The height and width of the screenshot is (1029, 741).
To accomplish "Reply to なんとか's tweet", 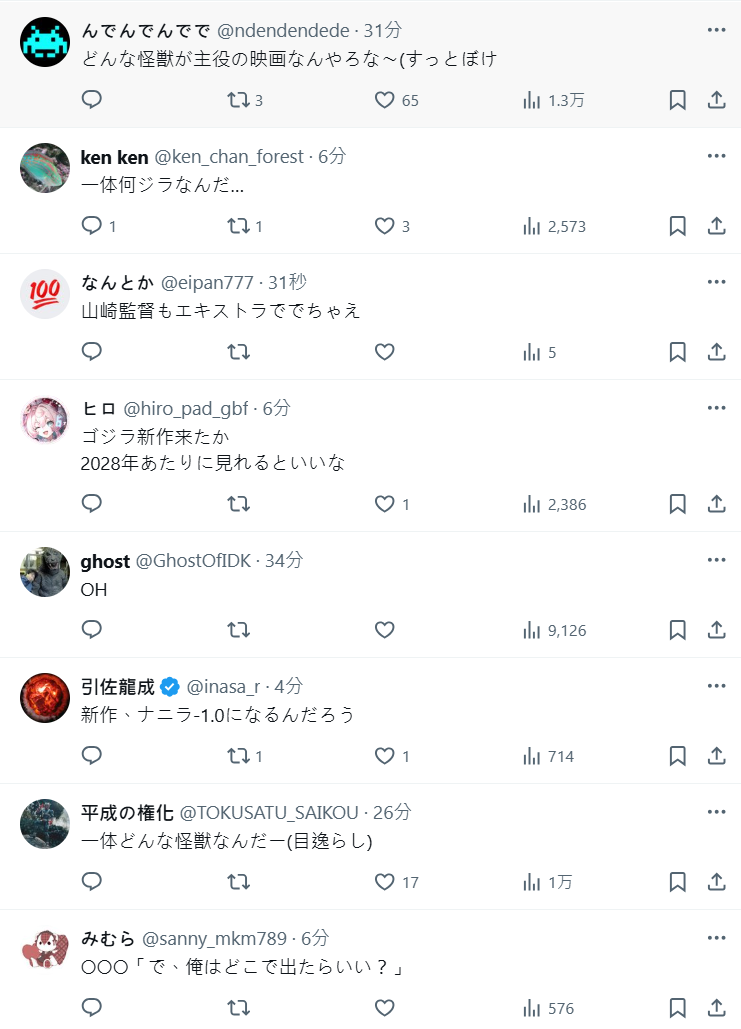I will point(92,352).
